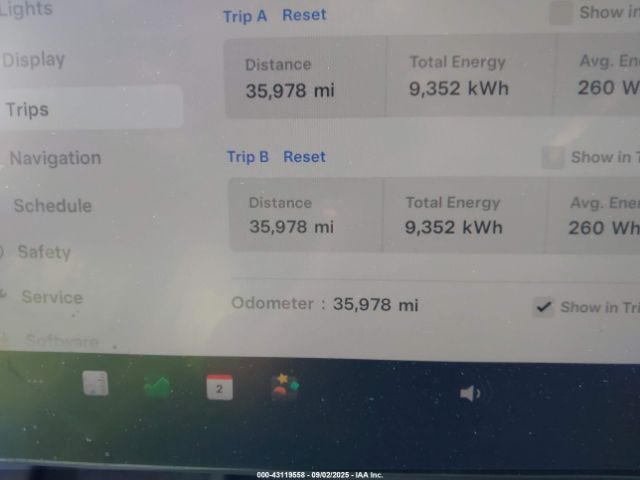Rename Trip A label
Screen dimensions: 640x480
tap(244, 16)
